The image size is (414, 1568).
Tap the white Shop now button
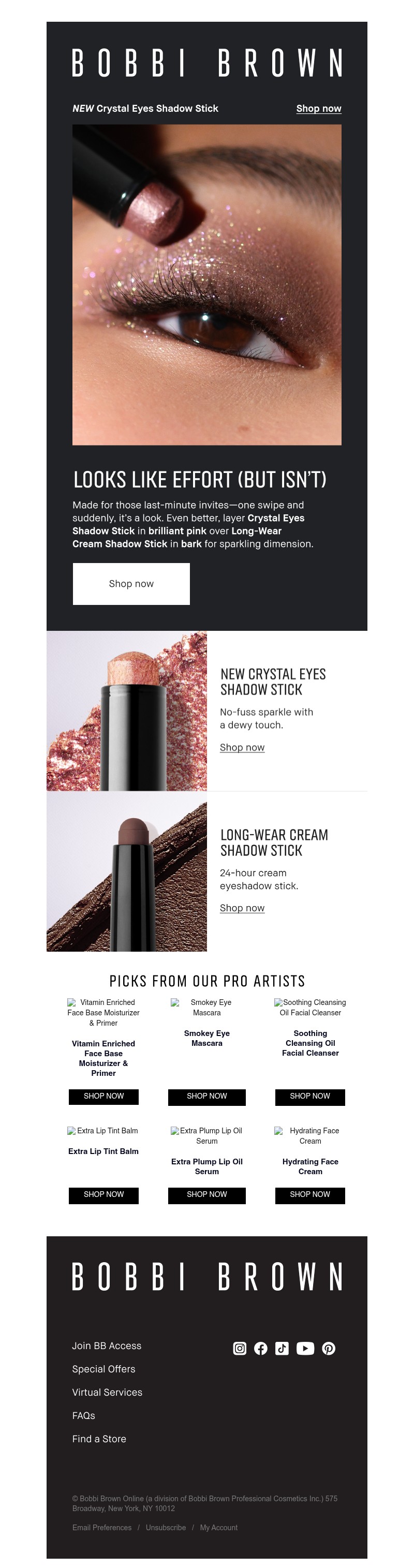(x=131, y=583)
